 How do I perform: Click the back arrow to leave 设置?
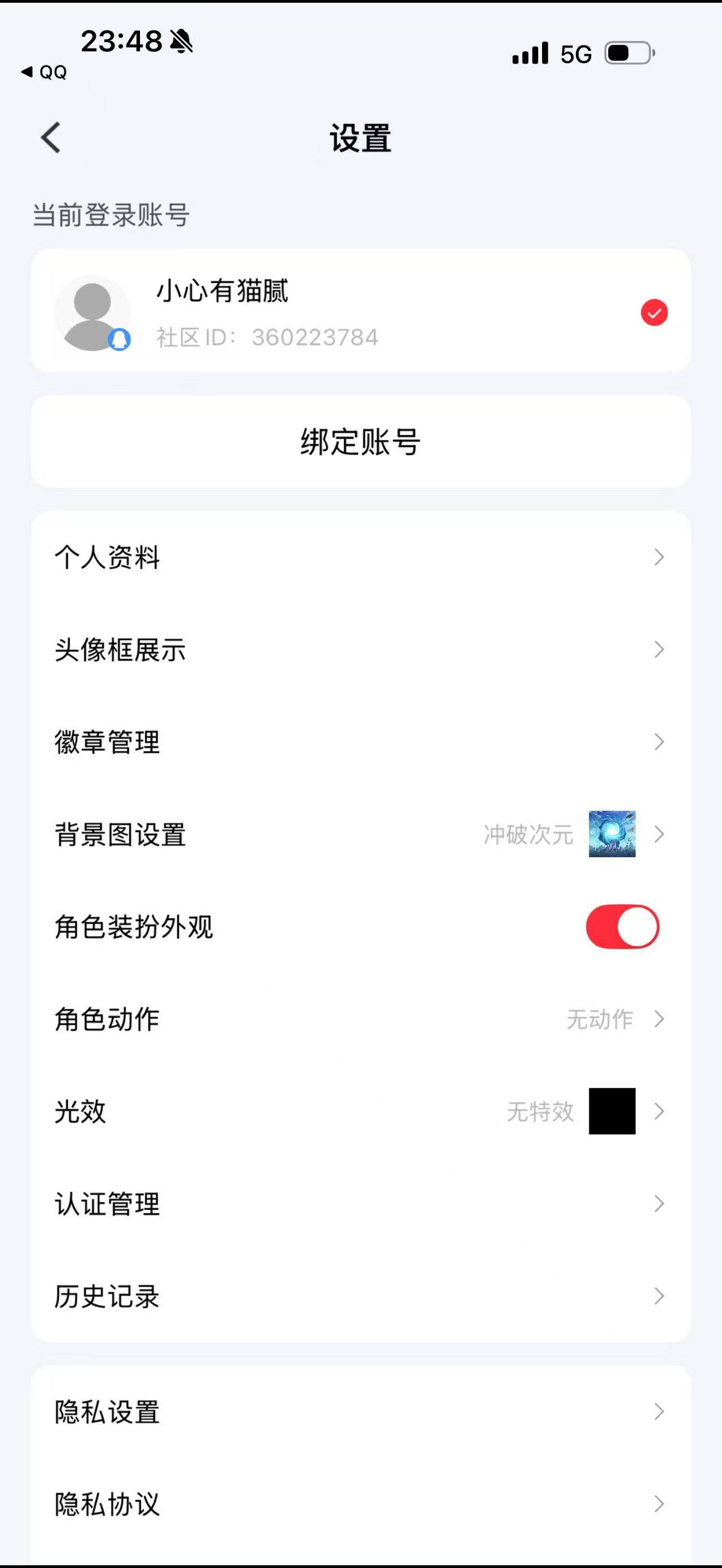click(51, 138)
